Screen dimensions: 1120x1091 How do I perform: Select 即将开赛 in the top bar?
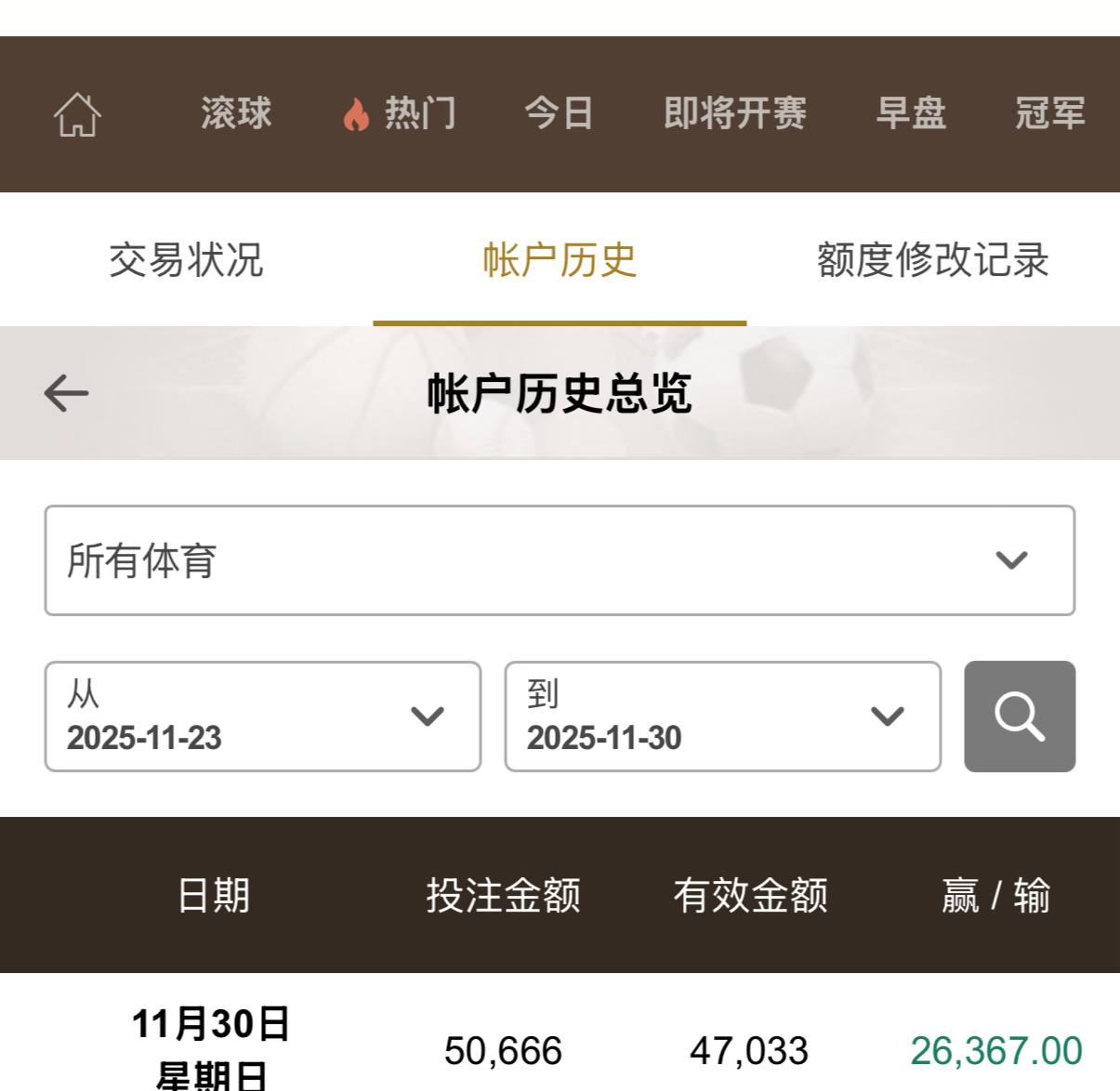click(734, 113)
